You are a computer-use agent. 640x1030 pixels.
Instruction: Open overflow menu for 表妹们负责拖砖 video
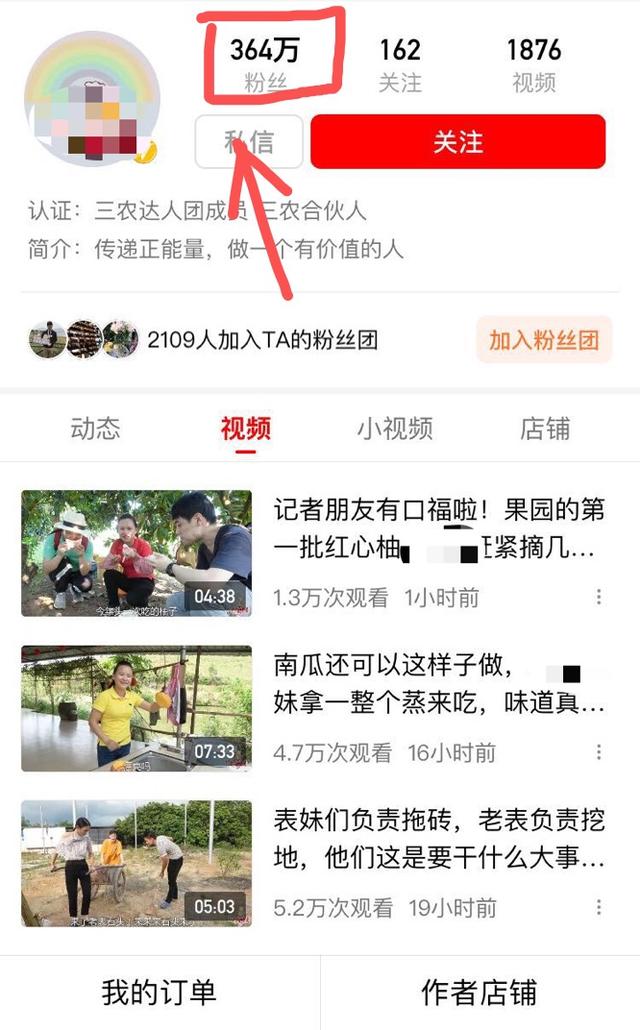[x=599, y=907]
